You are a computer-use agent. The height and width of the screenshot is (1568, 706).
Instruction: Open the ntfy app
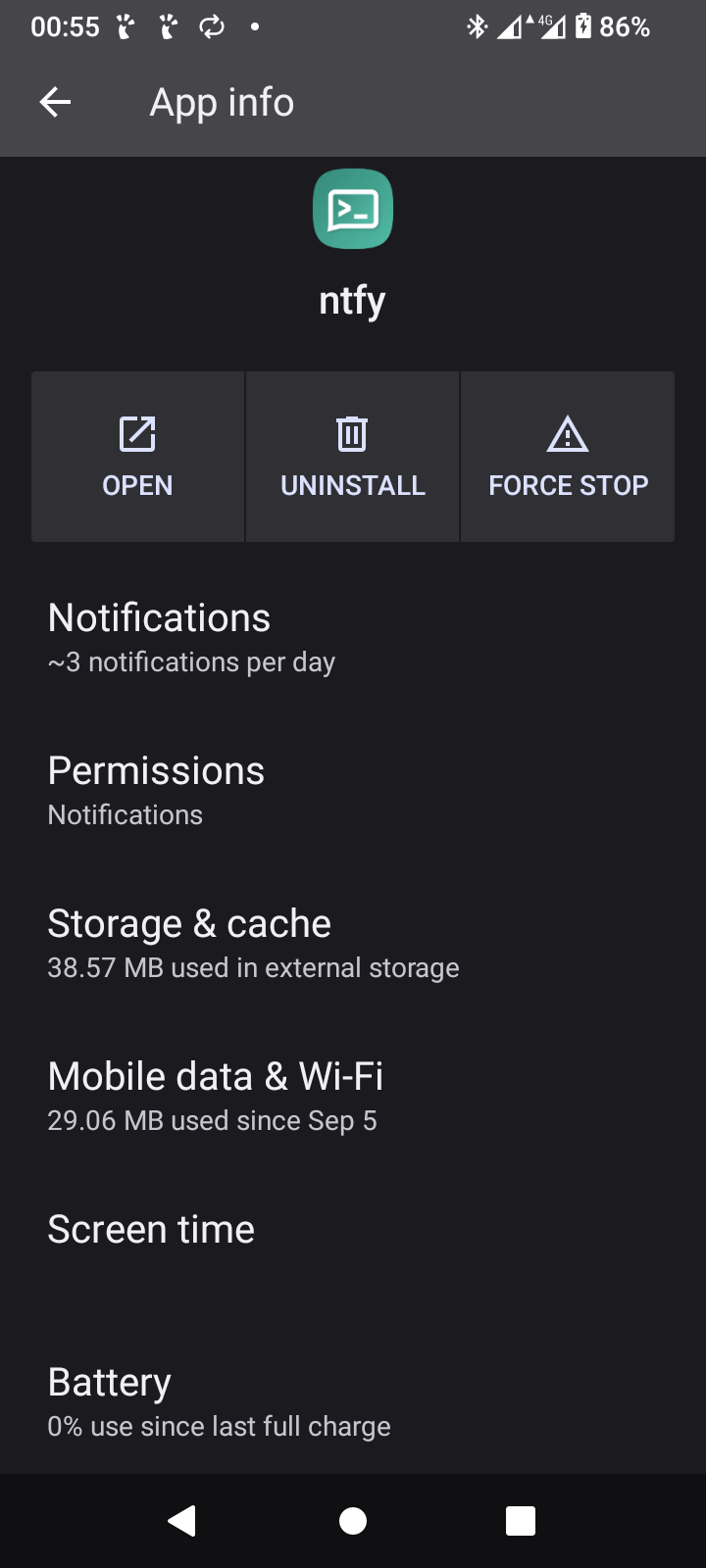click(137, 457)
